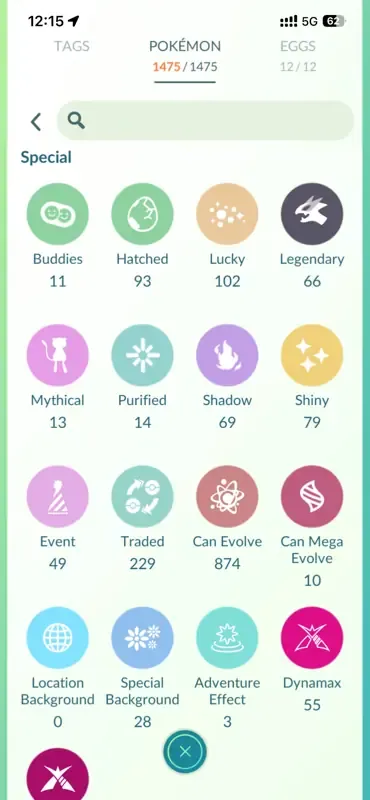Select the Can Evolve filter
The image size is (370, 800).
coord(227,496)
